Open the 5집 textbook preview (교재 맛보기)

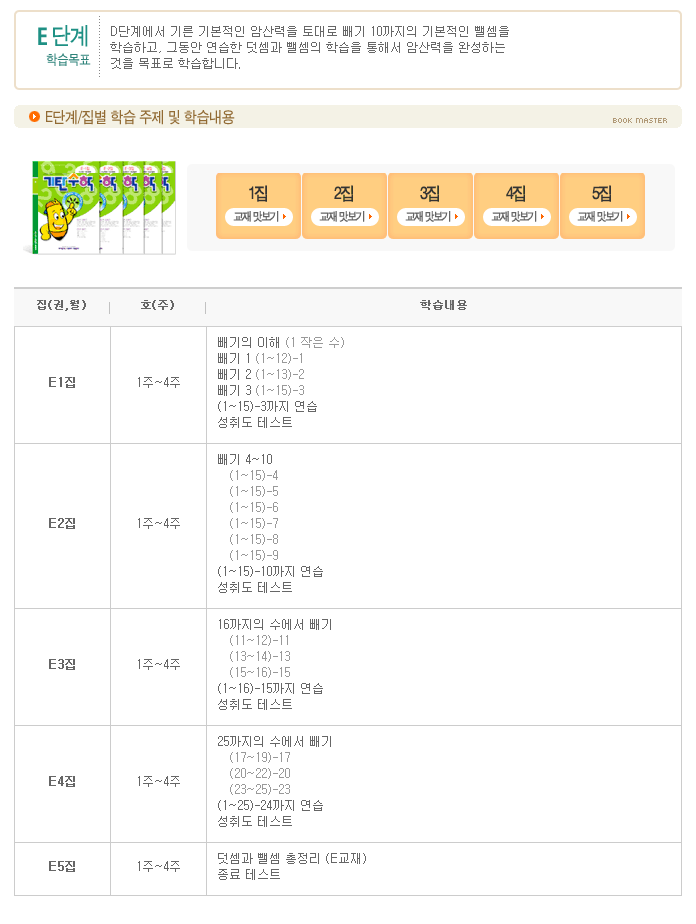(x=602, y=216)
